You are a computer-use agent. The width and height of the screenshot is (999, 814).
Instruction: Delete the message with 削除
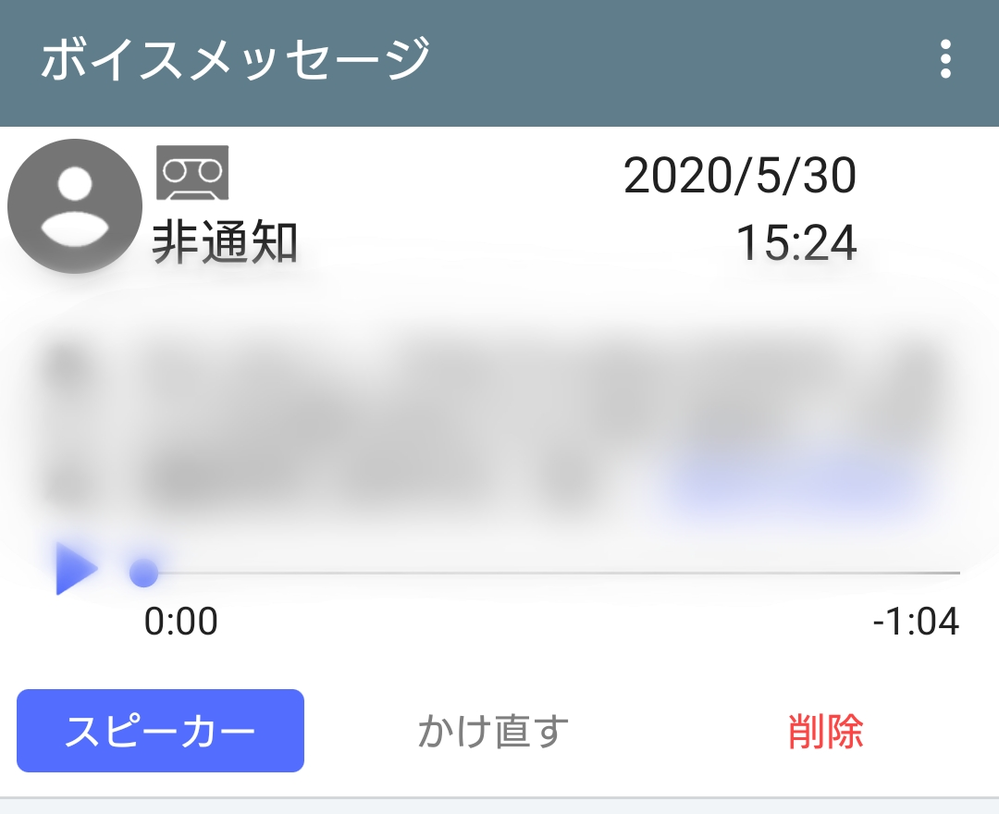(825, 732)
